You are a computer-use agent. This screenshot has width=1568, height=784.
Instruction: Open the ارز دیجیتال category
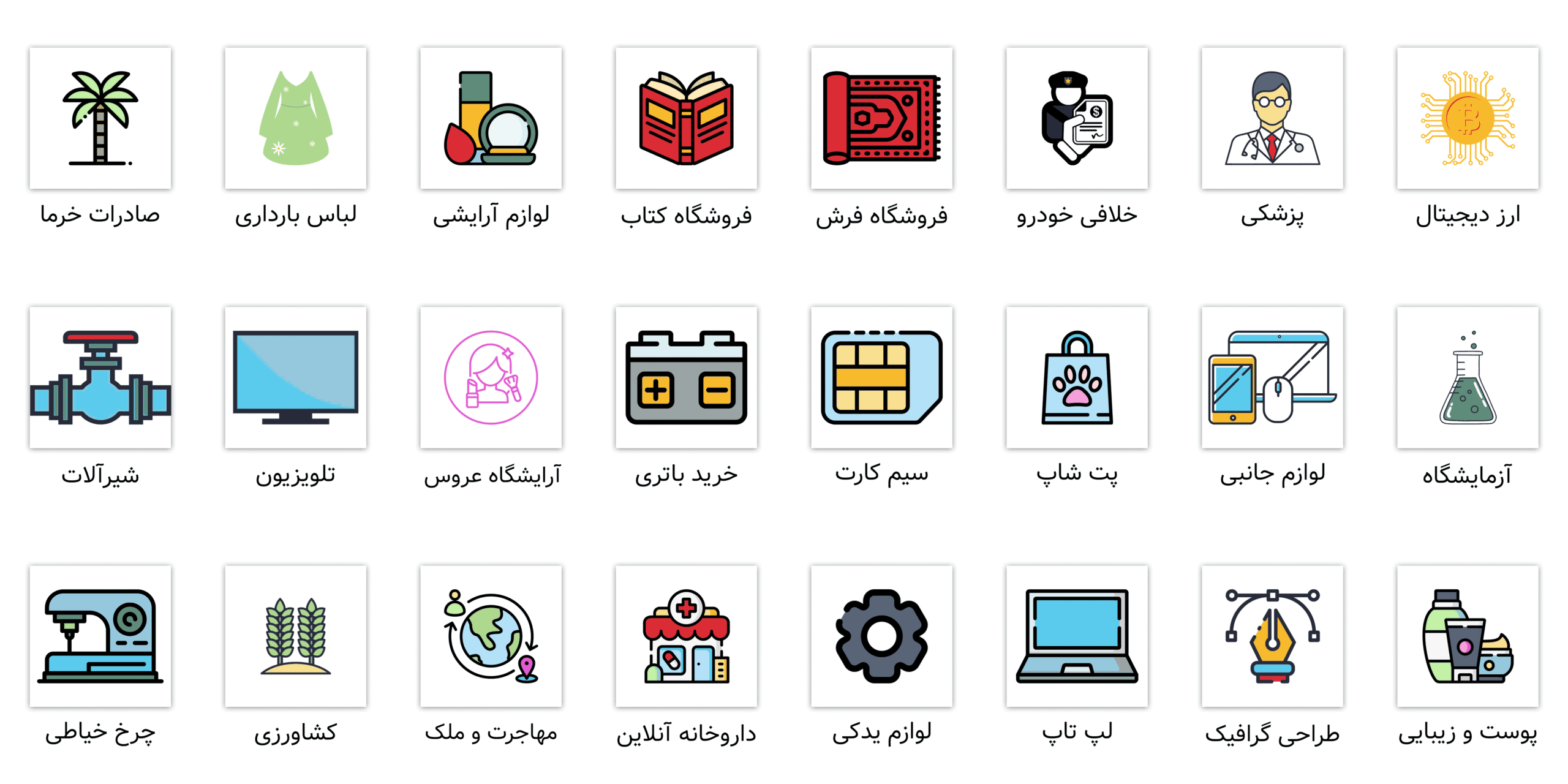[x=1468, y=118]
